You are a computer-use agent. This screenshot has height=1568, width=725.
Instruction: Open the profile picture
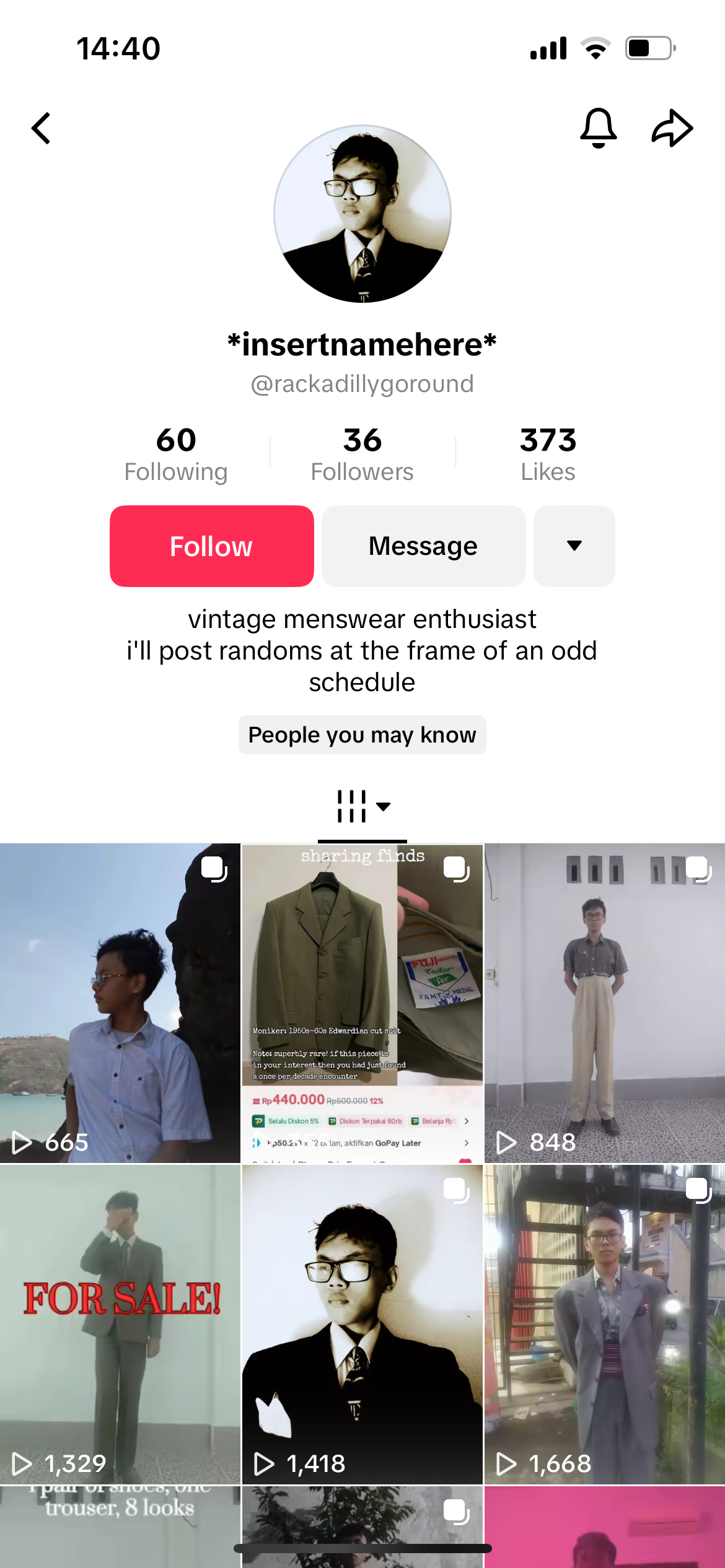[x=362, y=214]
